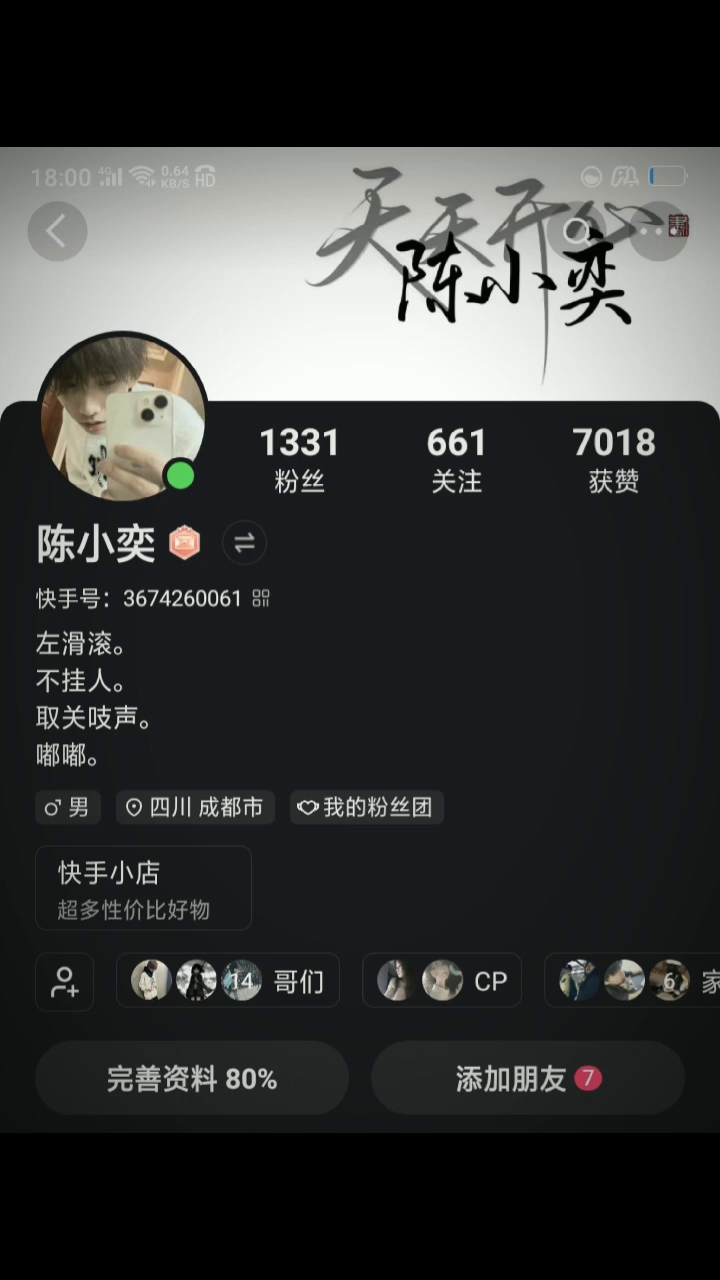This screenshot has width=720, height=1280.
Task: View the profile avatar photo
Action: pos(122,417)
